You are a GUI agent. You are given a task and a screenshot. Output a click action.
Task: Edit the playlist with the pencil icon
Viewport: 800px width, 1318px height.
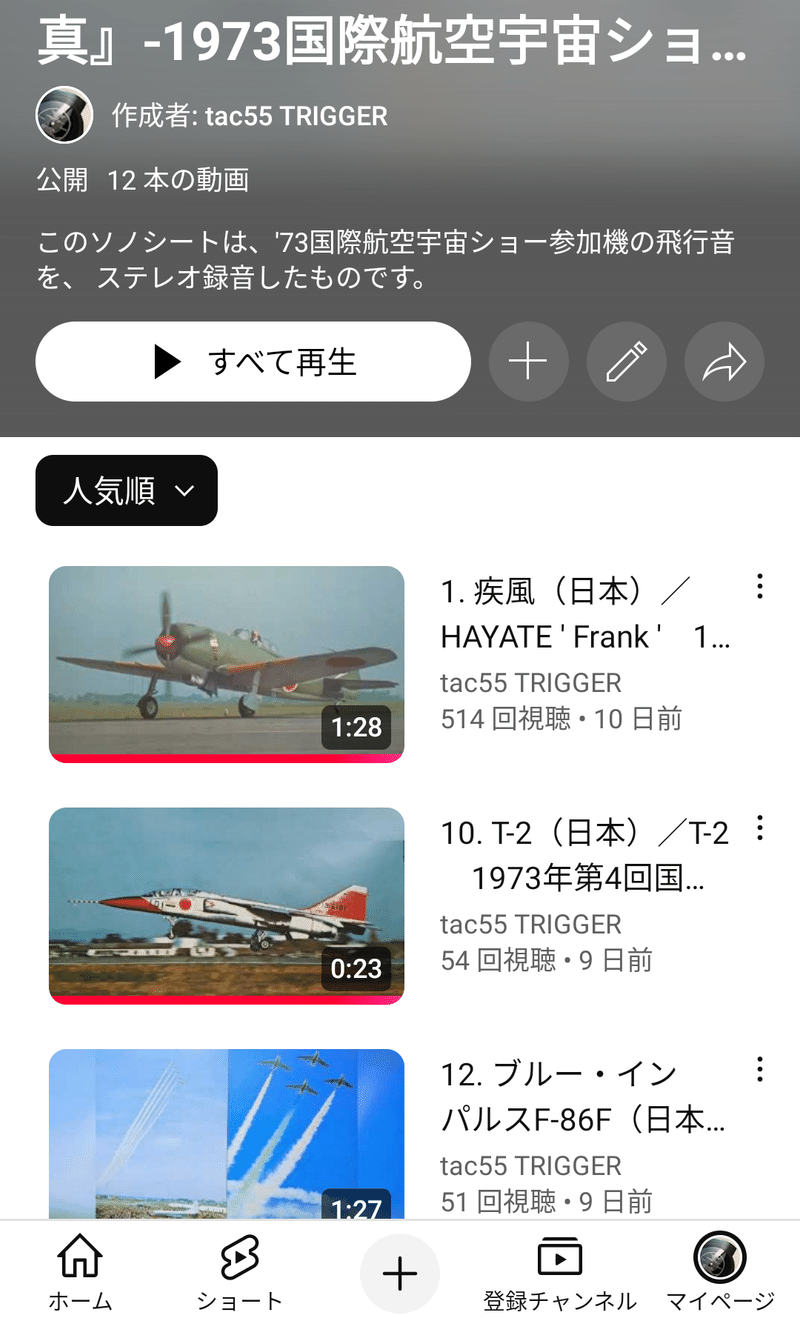(626, 362)
